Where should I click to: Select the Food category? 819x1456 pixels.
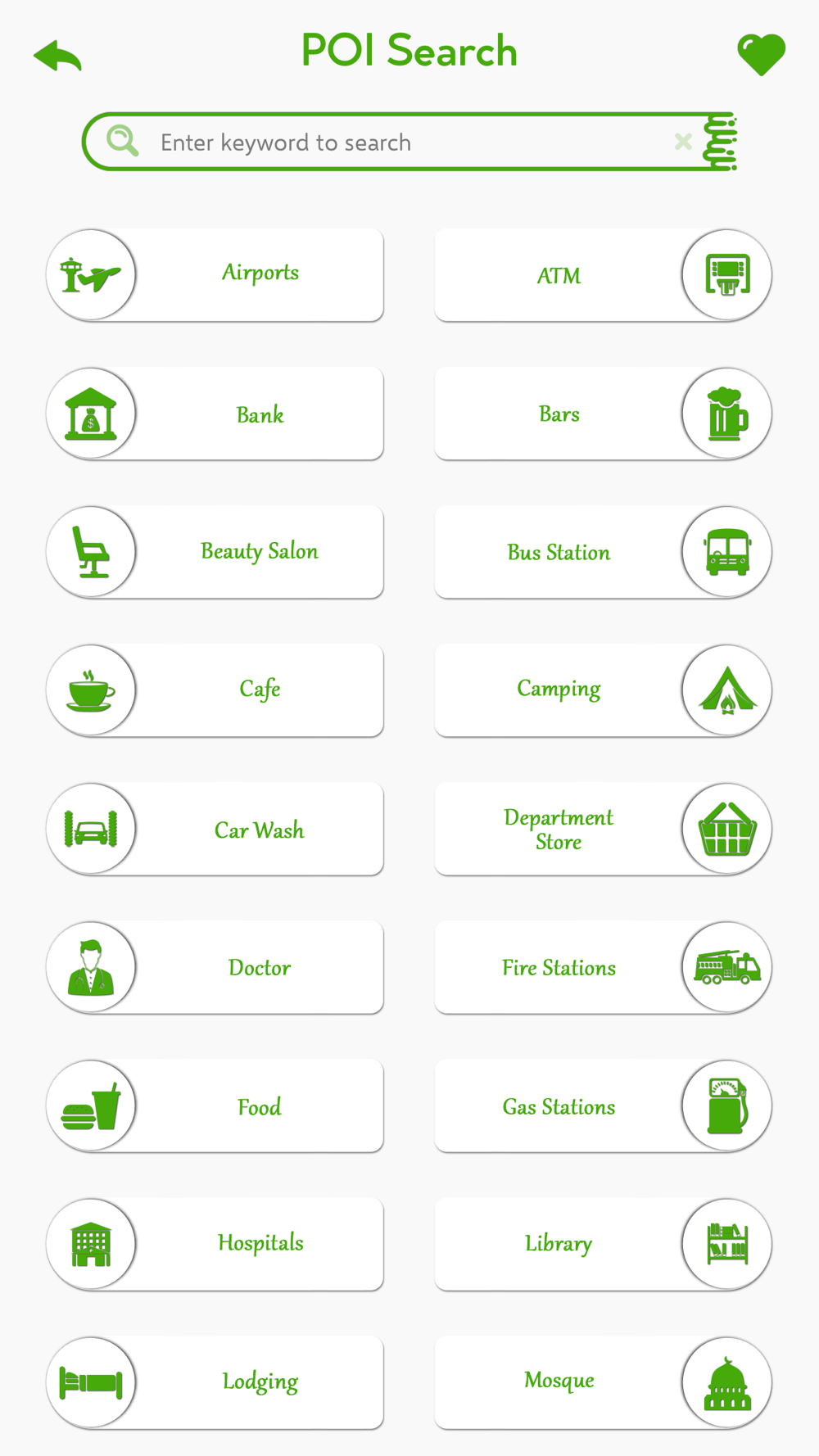(215, 1106)
